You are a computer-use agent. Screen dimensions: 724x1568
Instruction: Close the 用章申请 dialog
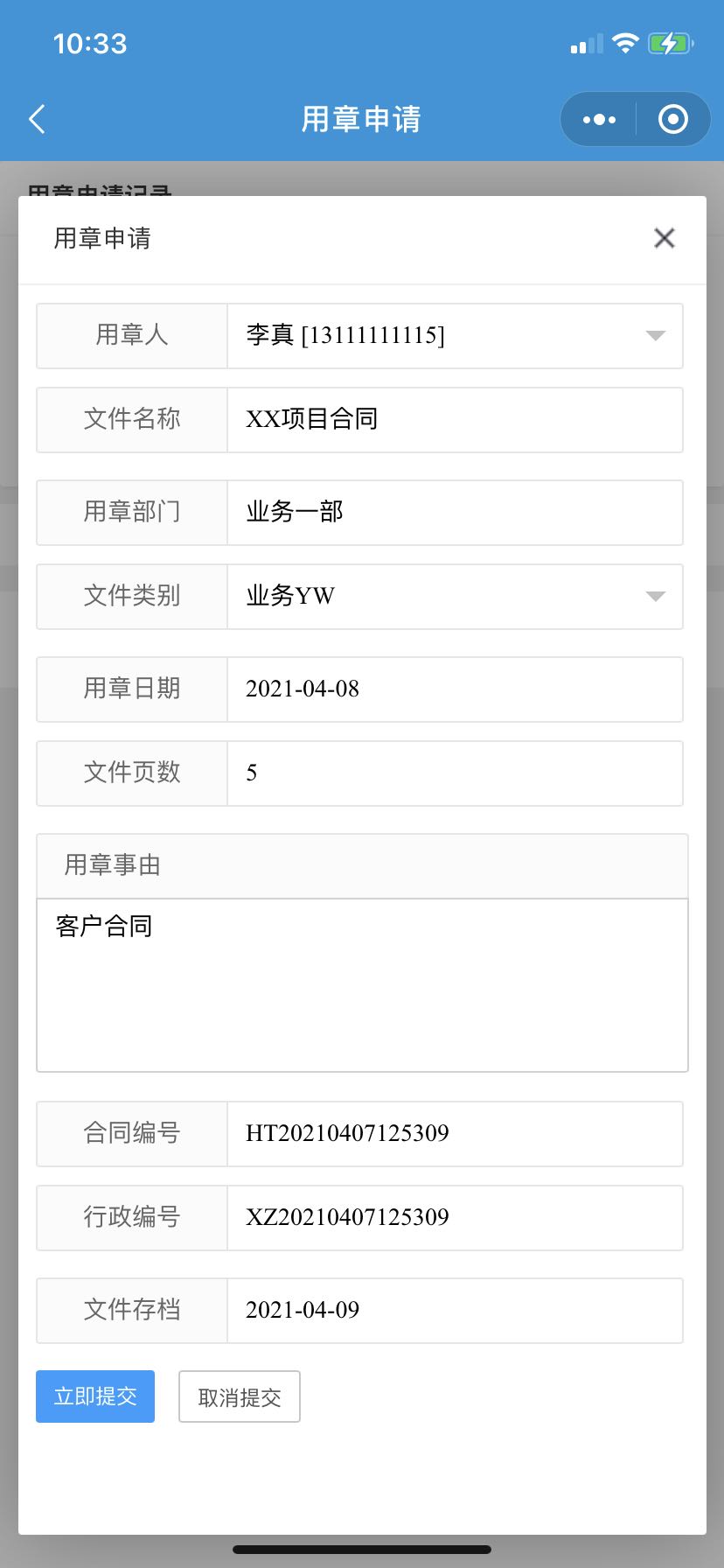click(x=664, y=238)
